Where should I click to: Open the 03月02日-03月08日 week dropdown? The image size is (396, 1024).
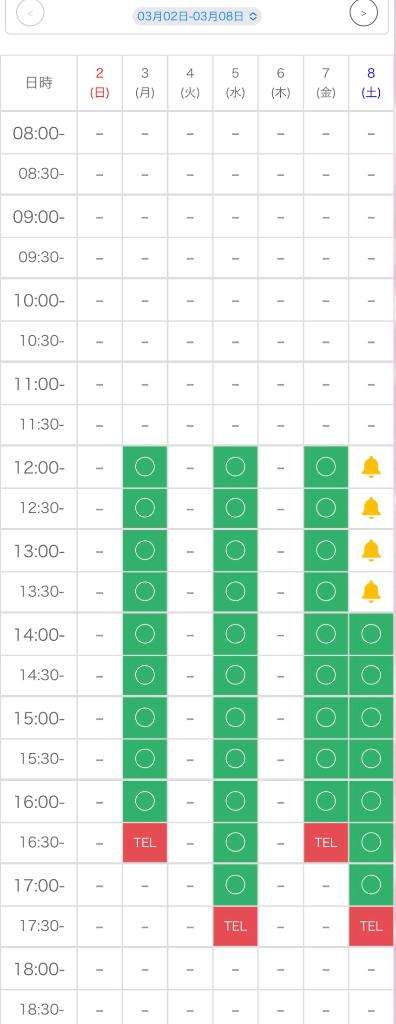[x=197, y=15]
